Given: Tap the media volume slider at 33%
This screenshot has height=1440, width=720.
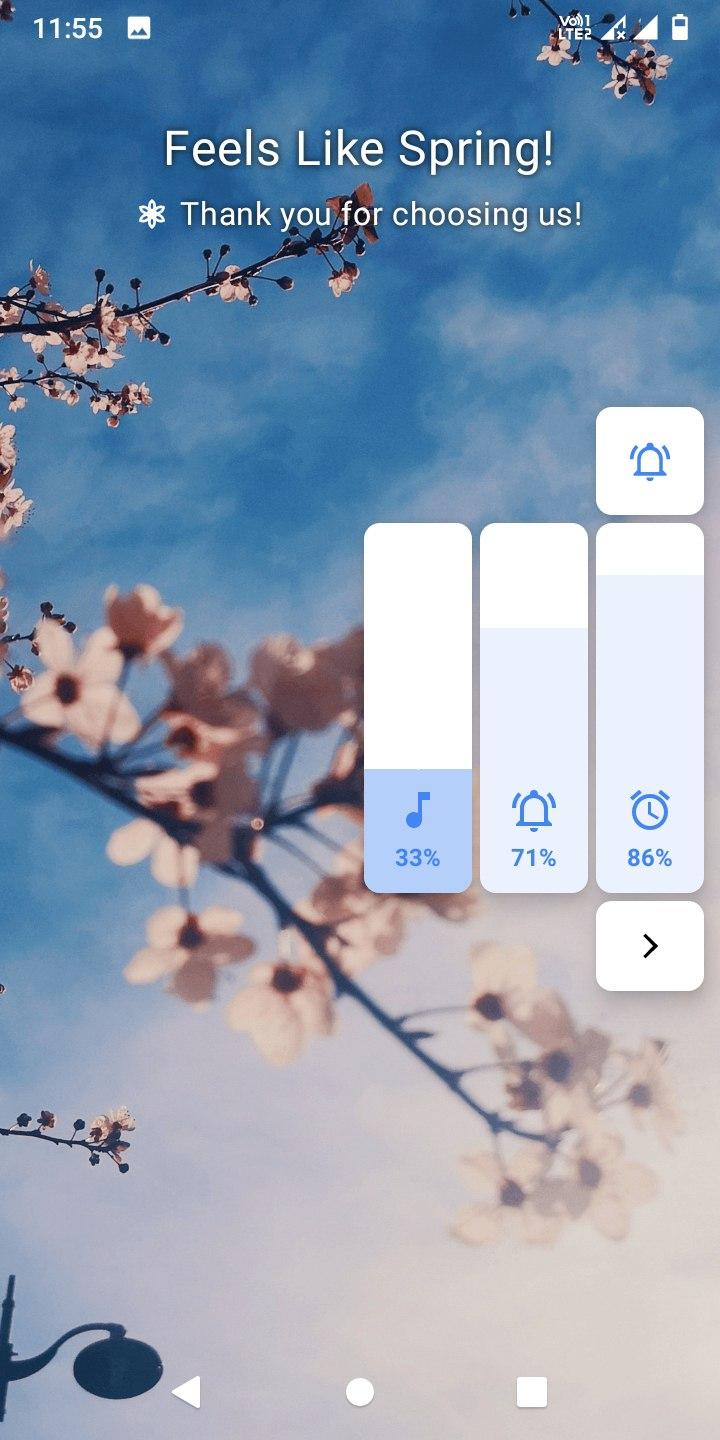Looking at the screenshot, I should [x=418, y=708].
